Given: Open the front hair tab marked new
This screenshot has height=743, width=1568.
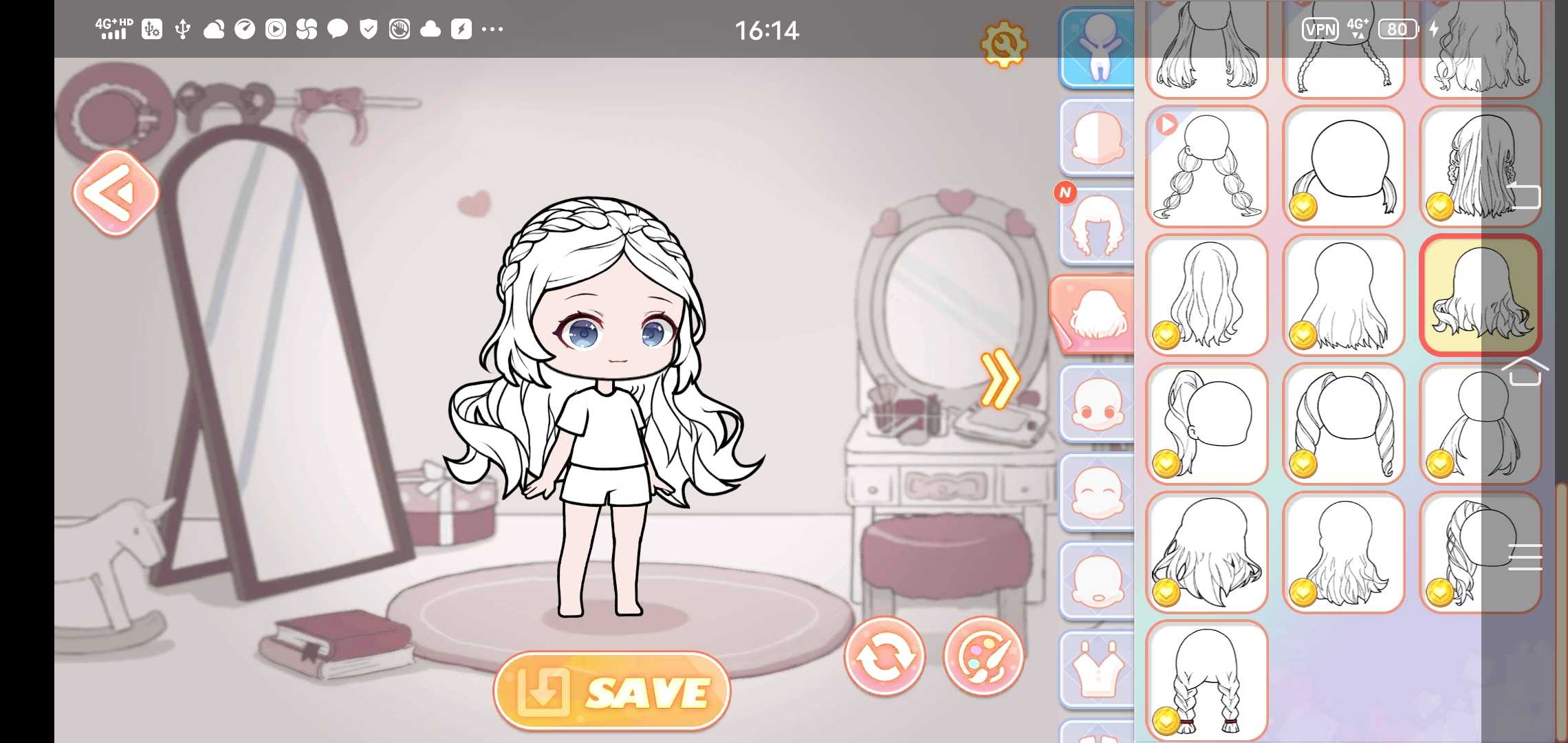Looking at the screenshot, I should [x=1098, y=226].
